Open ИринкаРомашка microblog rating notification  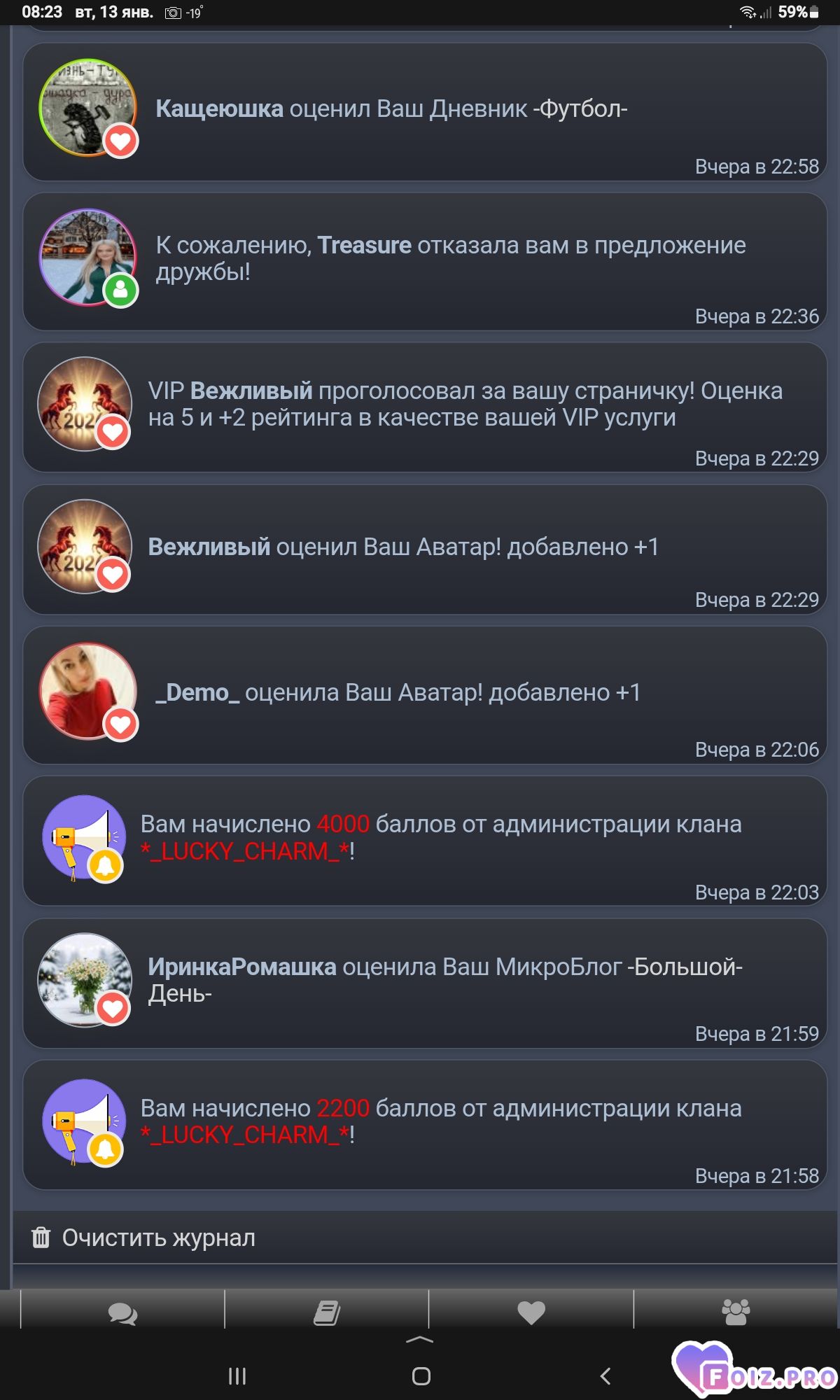click(424, 983)
